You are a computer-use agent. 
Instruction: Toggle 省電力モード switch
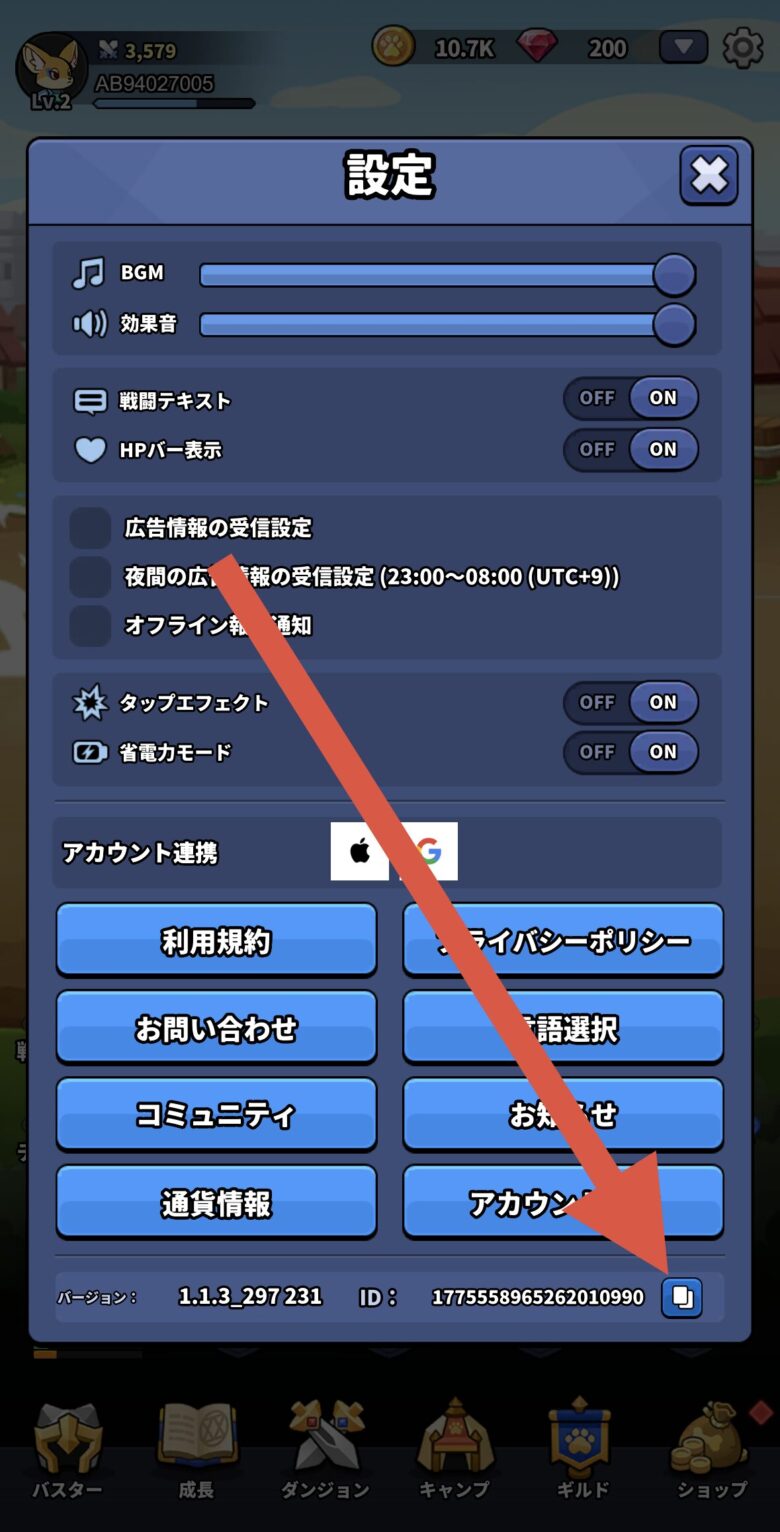pyautogui.click(x=630, y=752)
